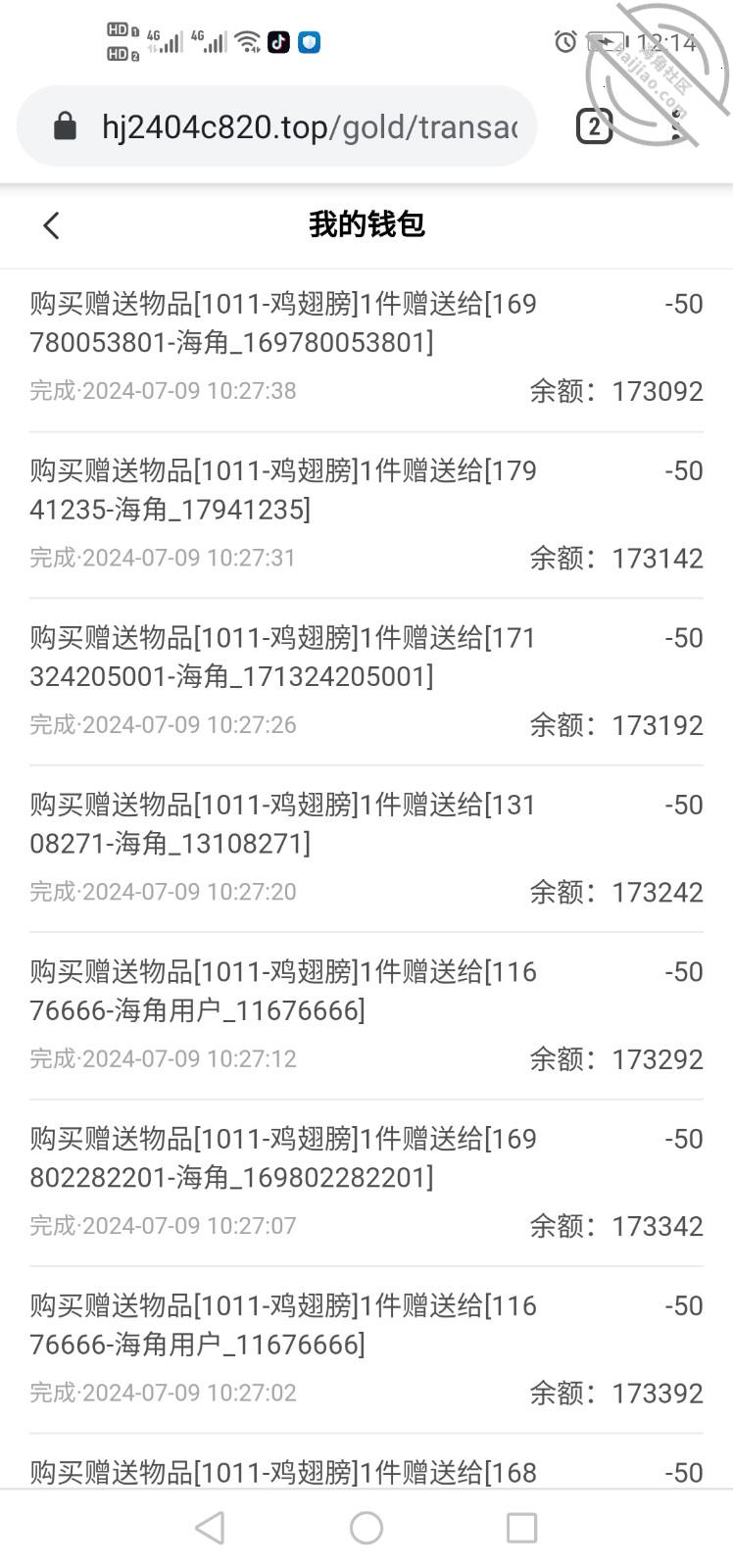Image resolution: width=733 pixels, height=1568 pixels.
Task: Open the browser overflow menu
Action: [675, 126]
